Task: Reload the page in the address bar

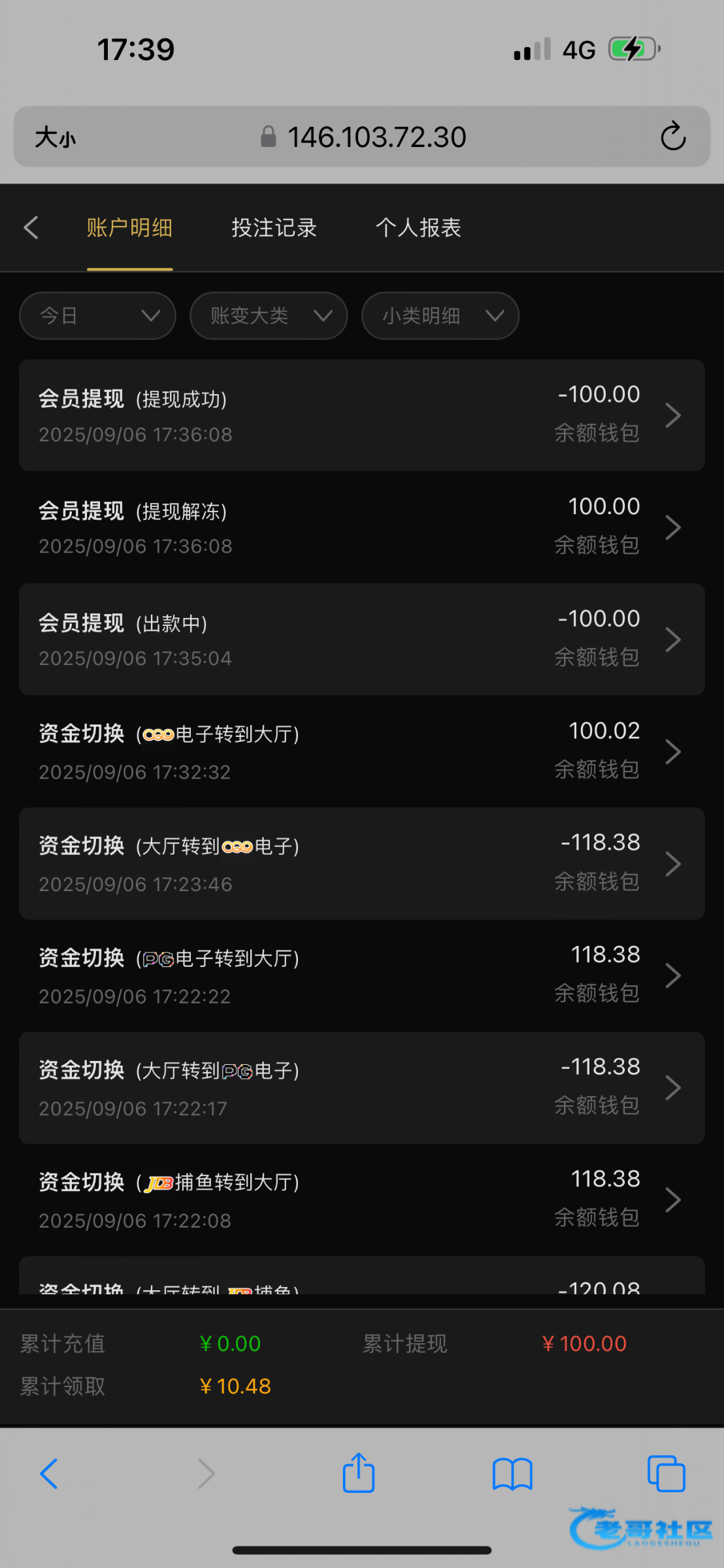Action: pos(673,137)
